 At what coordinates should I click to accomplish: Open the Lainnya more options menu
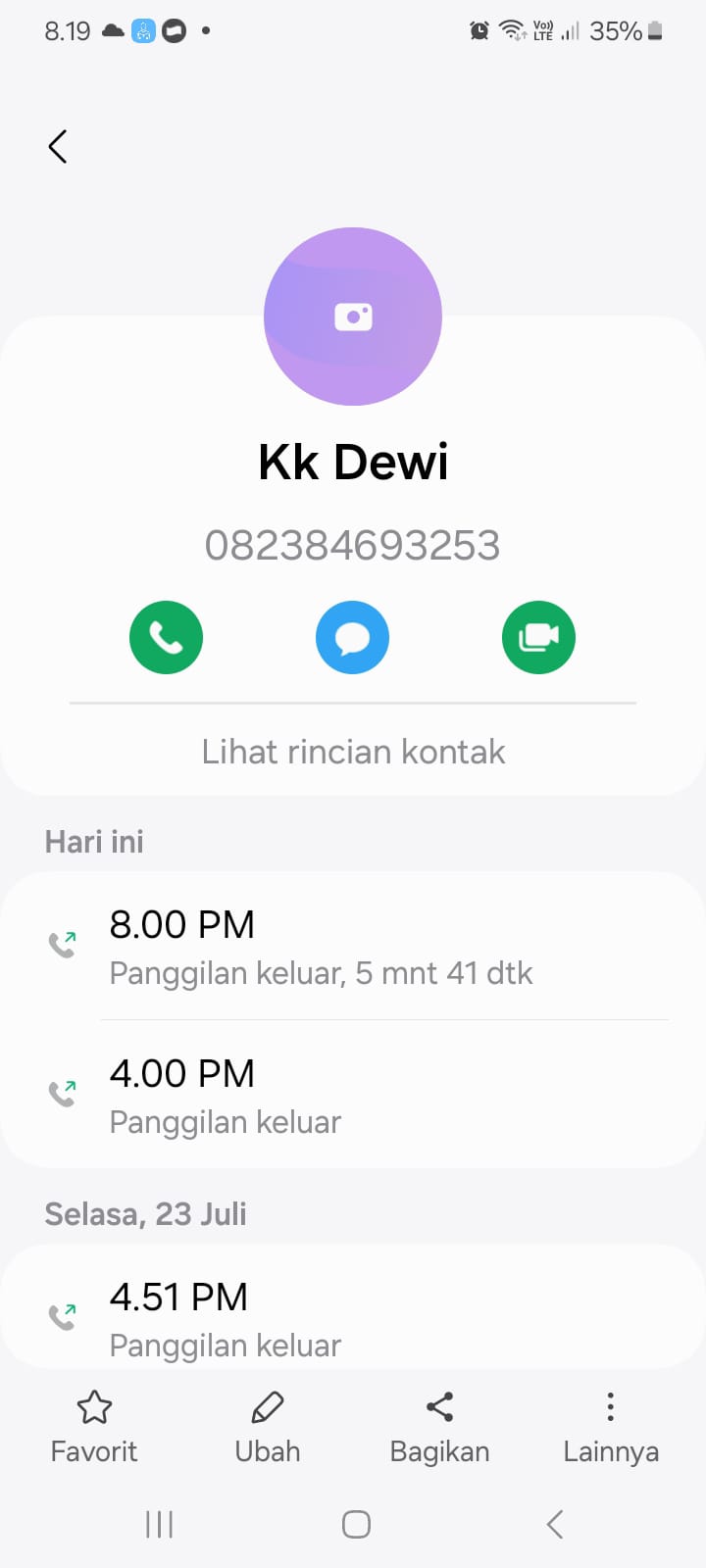[x=610, y=1426]
